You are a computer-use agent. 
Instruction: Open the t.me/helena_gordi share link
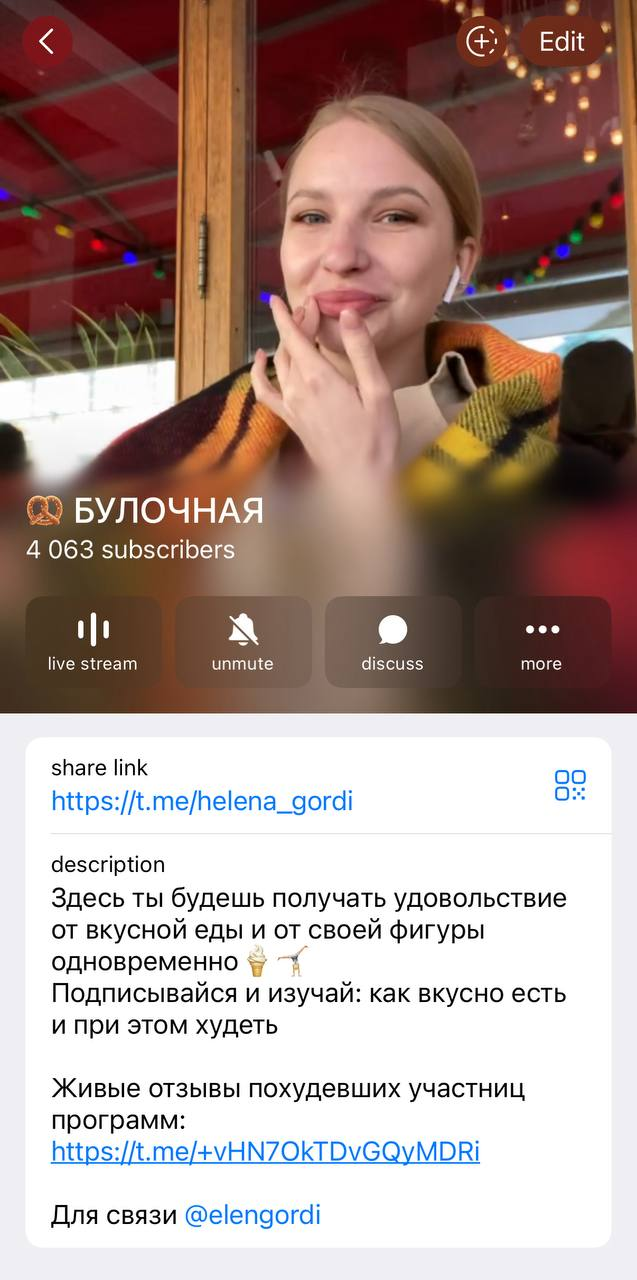[x=202, y=801]
